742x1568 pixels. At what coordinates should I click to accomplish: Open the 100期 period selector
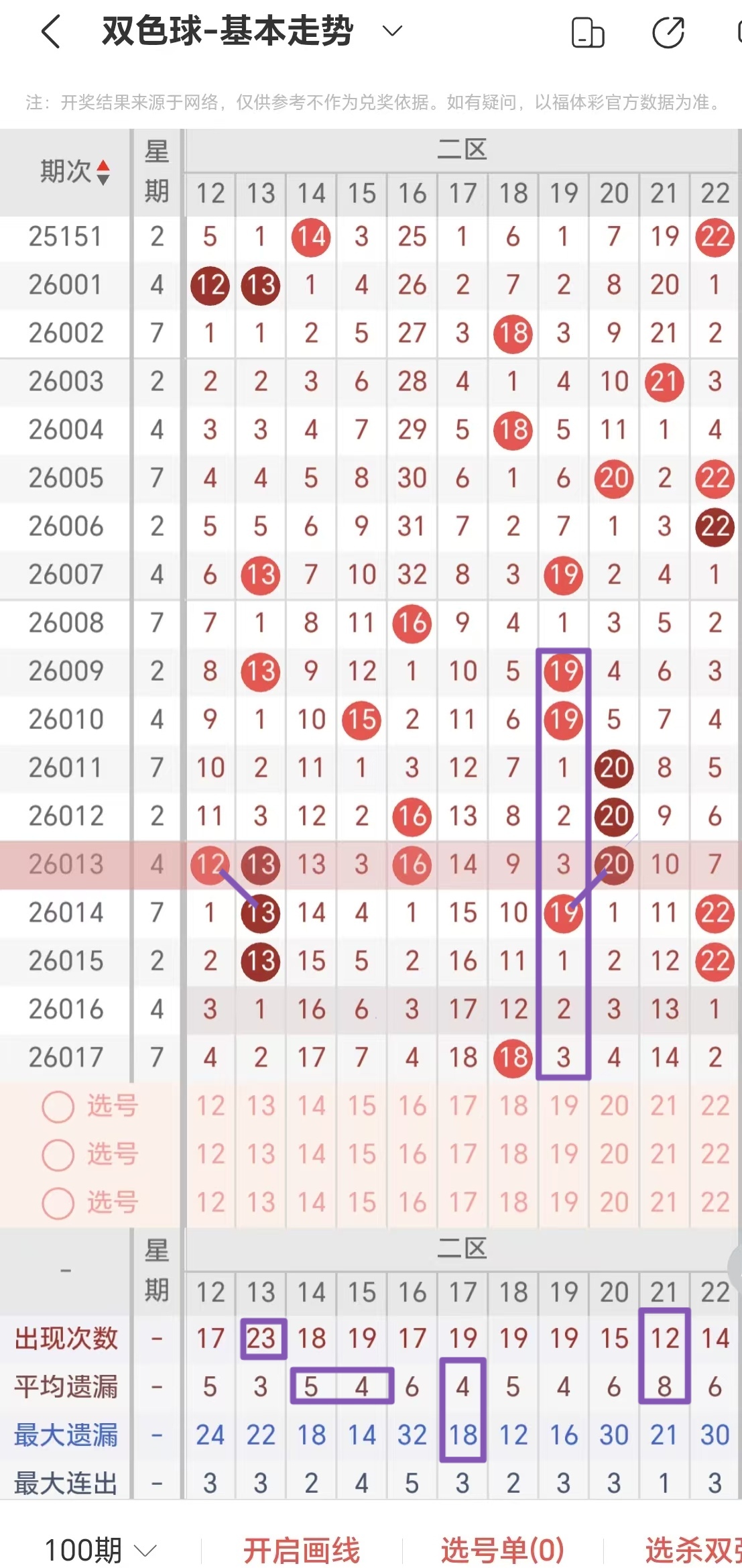[101, 1550]
